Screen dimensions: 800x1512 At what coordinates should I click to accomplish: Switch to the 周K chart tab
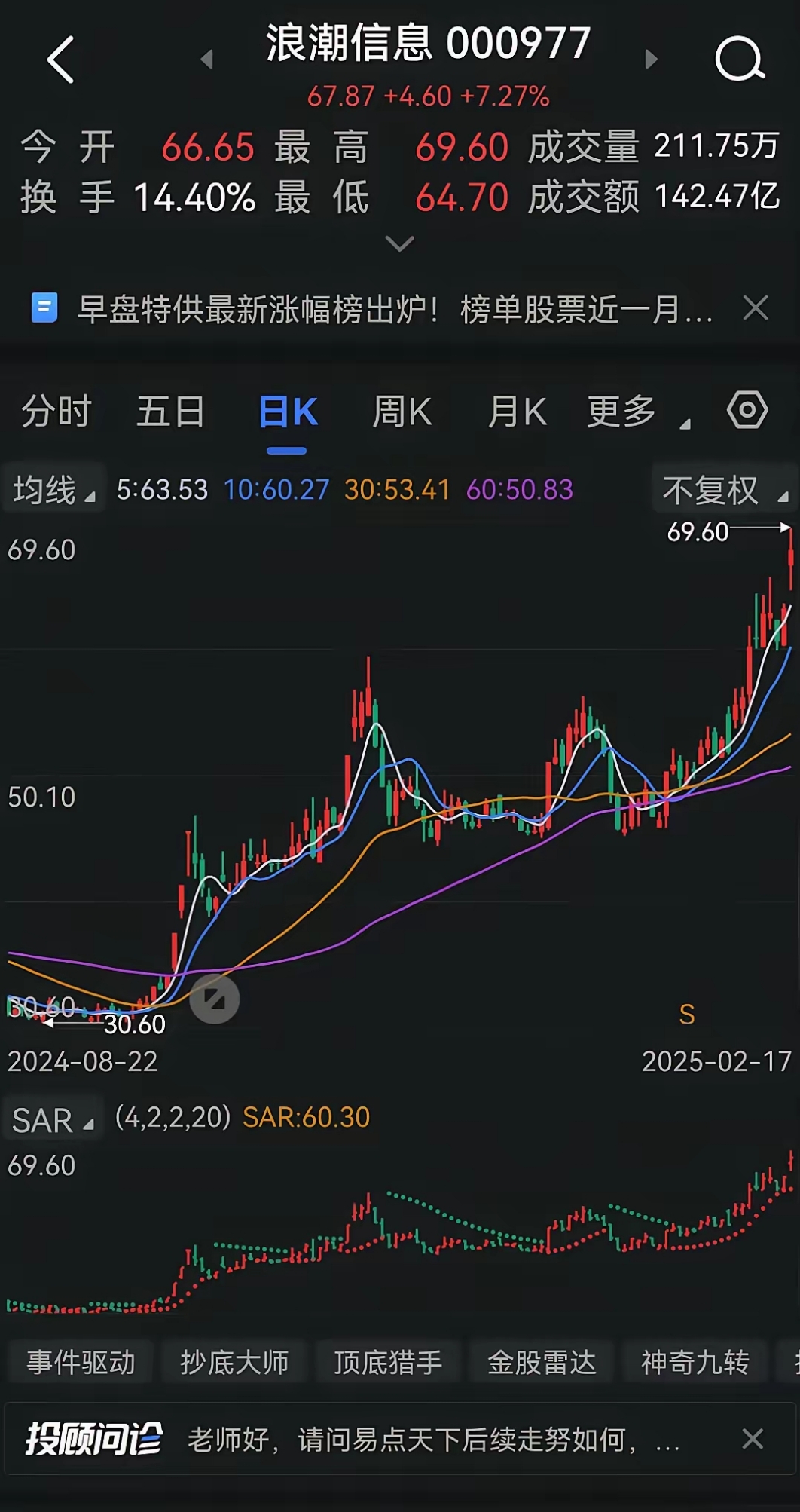[402, 412]
